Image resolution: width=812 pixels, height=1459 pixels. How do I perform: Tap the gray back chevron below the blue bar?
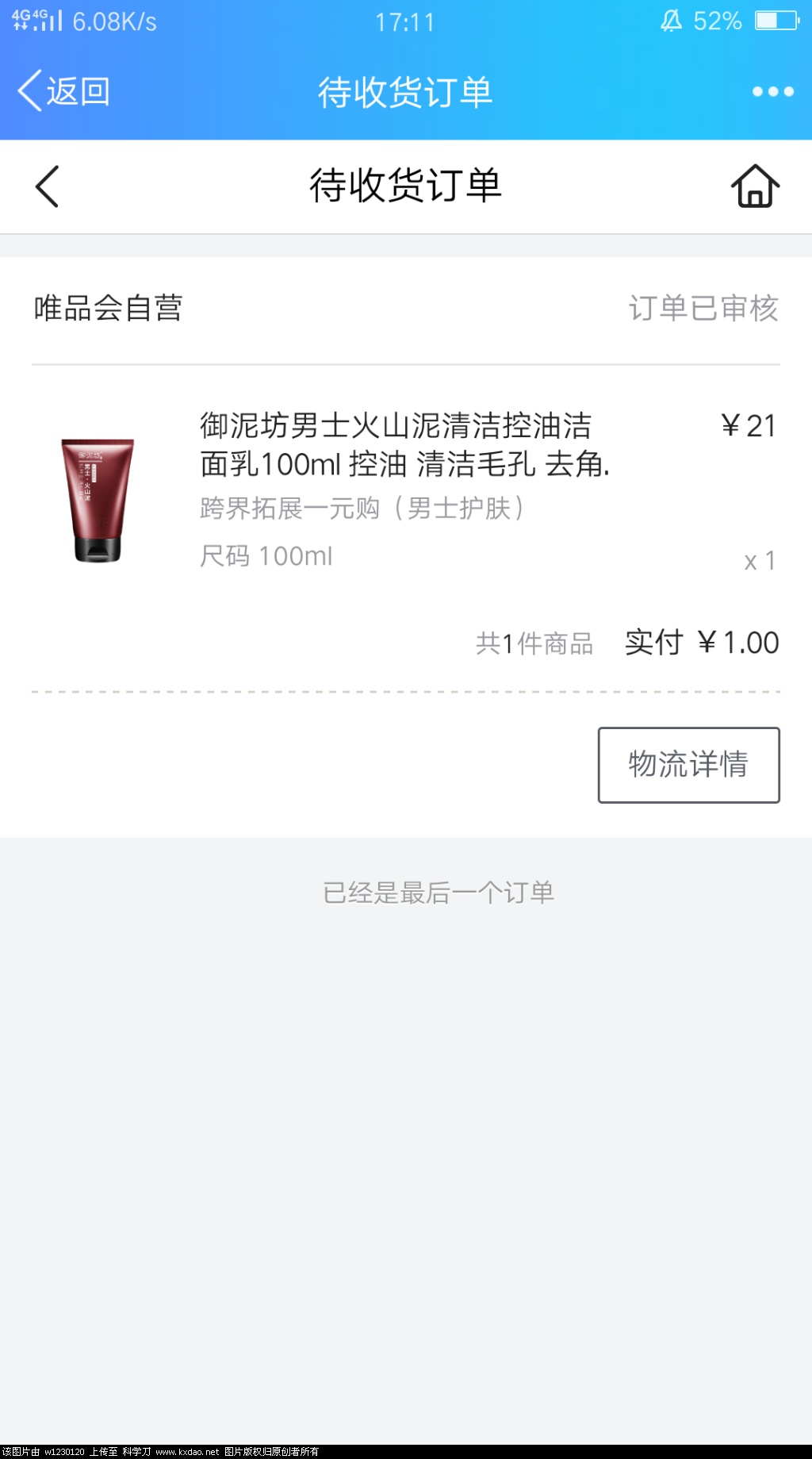click(x=46, y=186)
